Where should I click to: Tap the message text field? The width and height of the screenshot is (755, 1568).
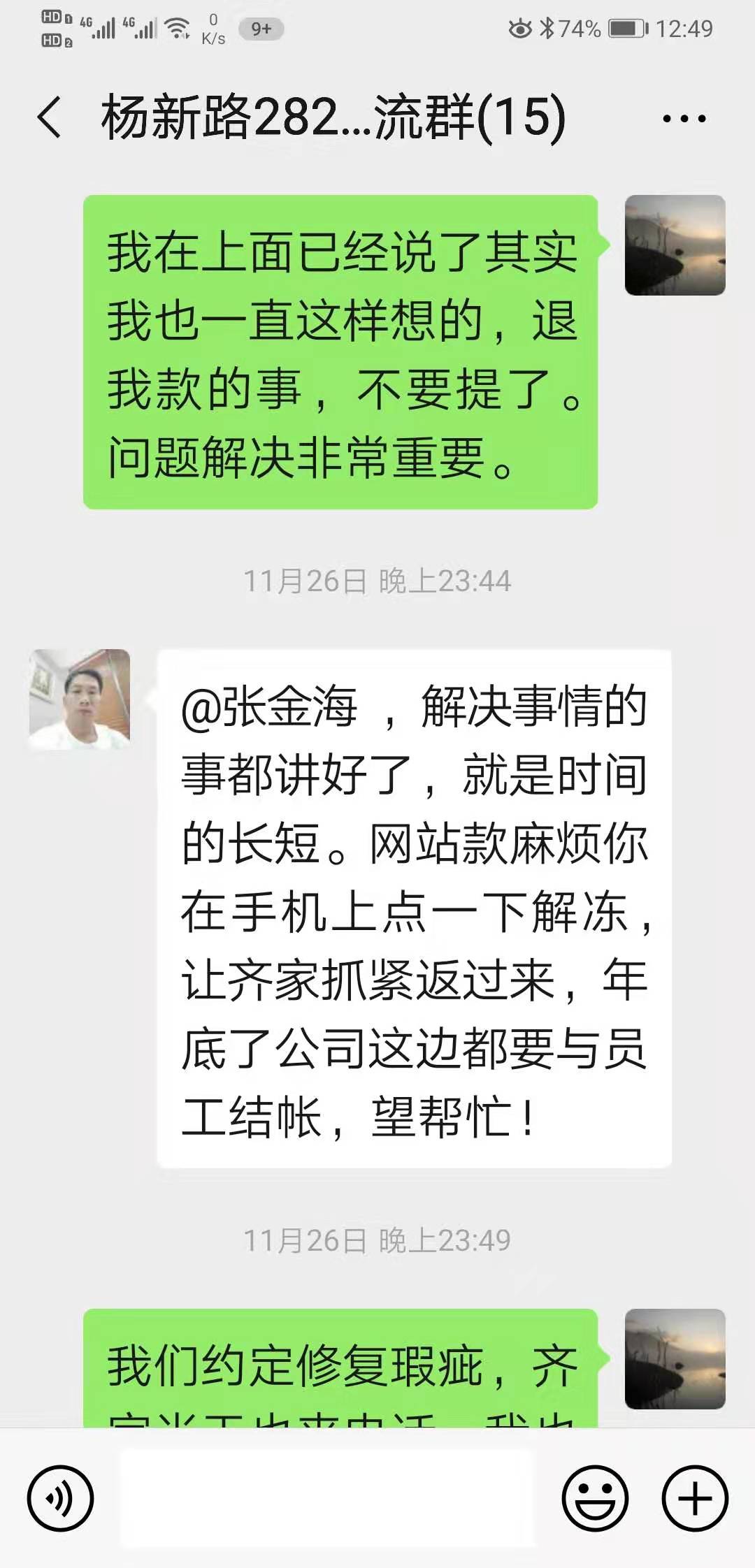(327, 1498)
